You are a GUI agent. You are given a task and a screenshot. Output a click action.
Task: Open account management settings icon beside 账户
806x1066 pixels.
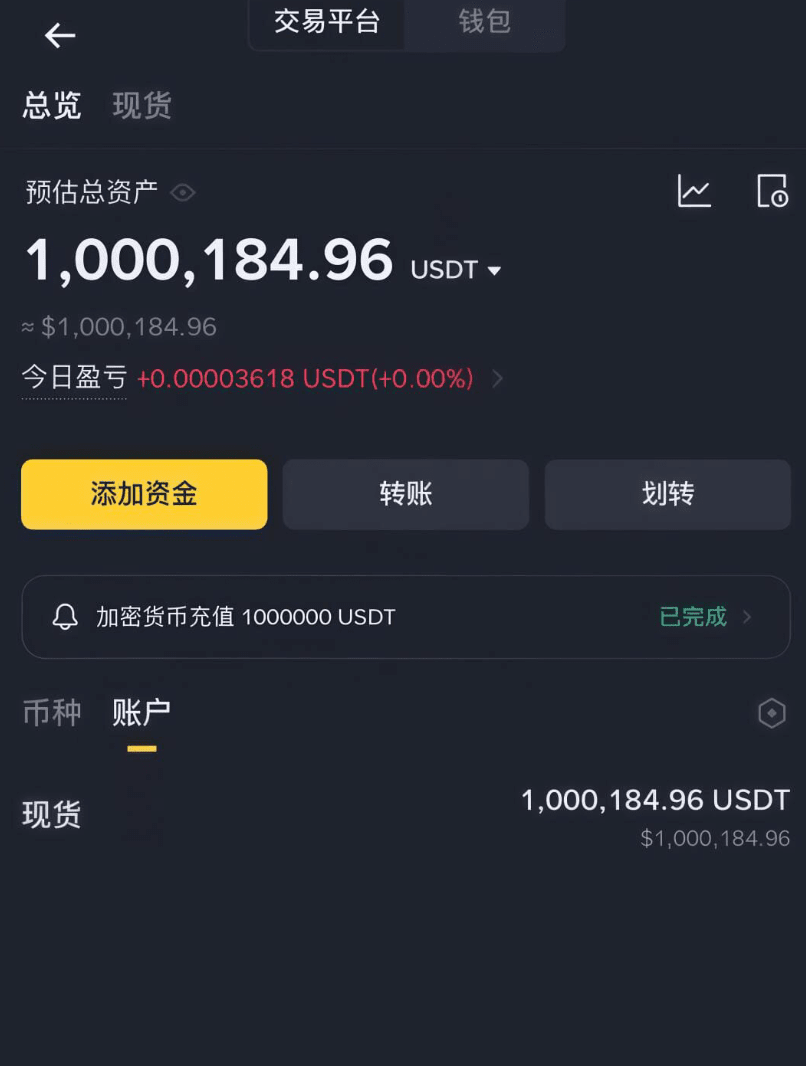click(771, 713)
